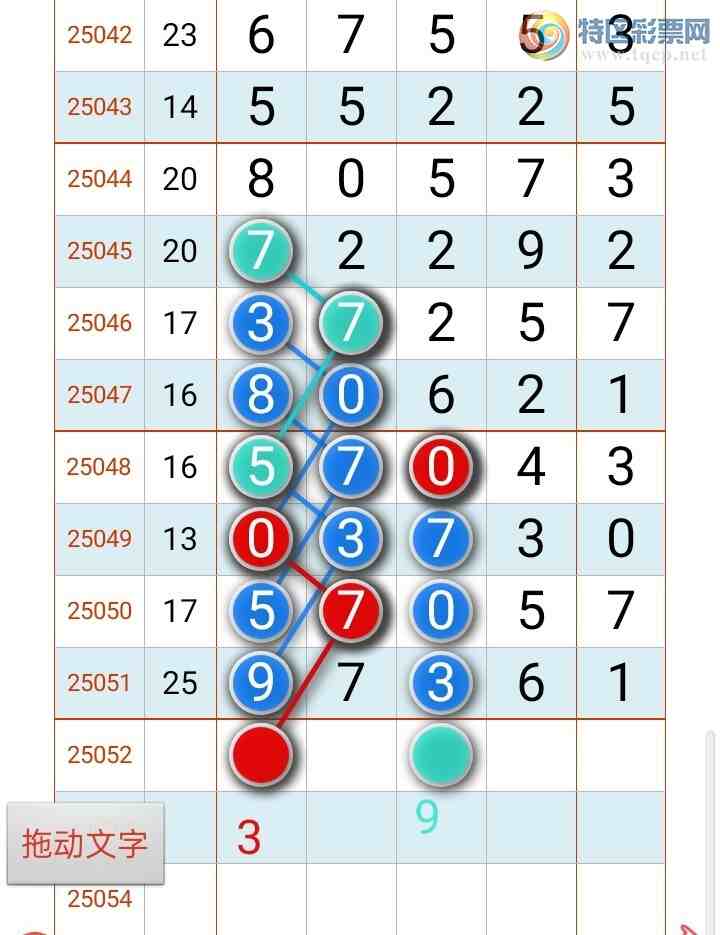This screenshot has width=720, height=935.
Task: Tap the 拖动文字 button
Action: [x=85, y=843]
